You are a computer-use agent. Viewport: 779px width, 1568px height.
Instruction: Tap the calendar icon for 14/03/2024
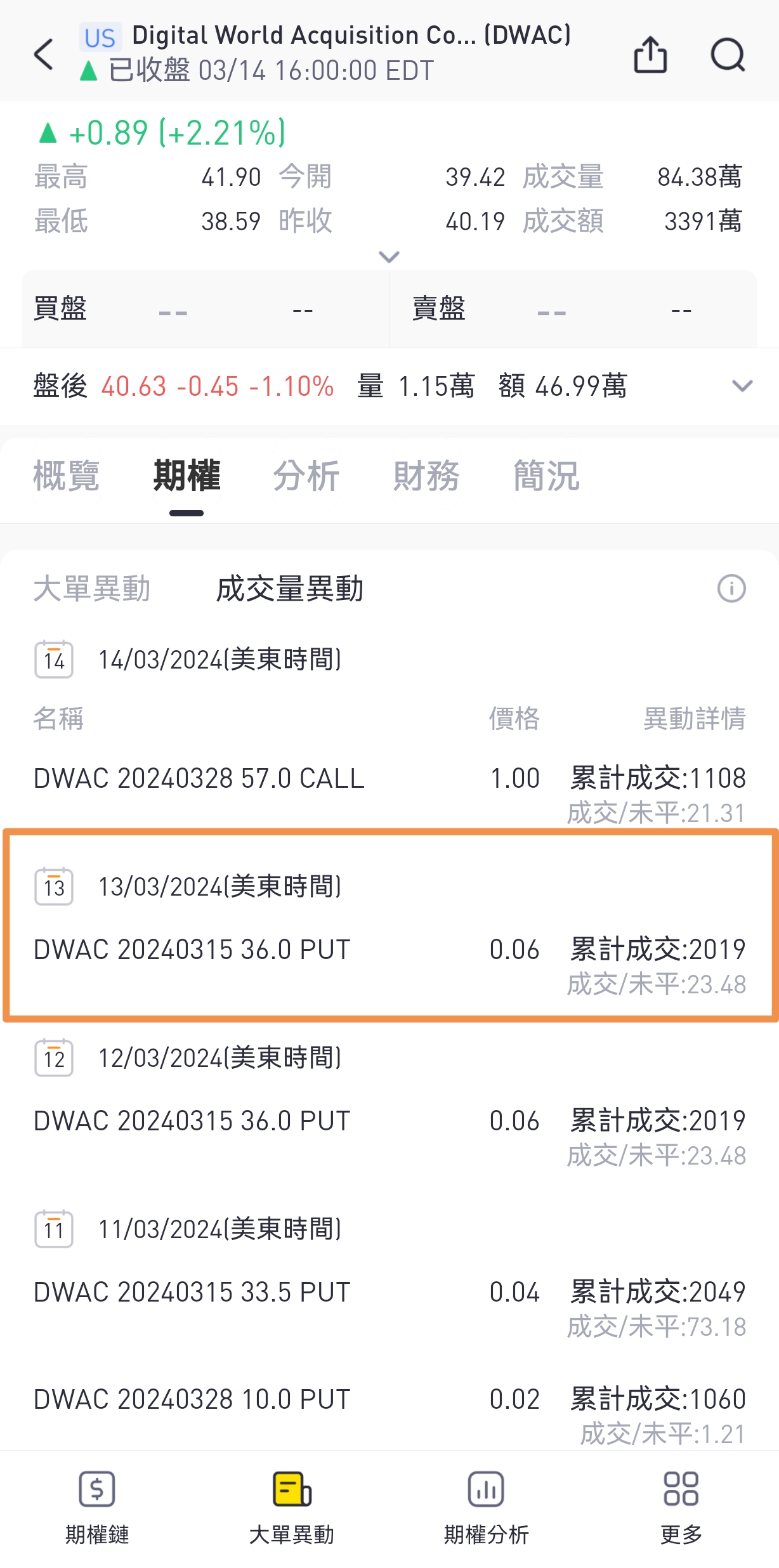pyautogui.click(x=54, y=659)
